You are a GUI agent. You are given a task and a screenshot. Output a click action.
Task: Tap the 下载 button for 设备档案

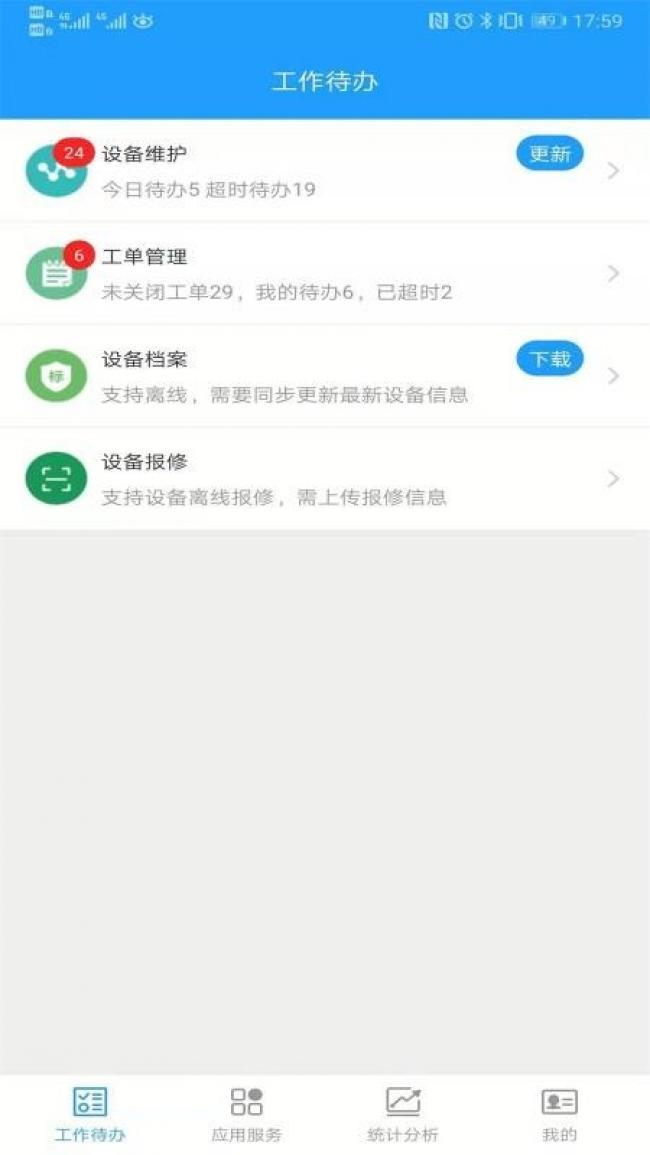549,359
